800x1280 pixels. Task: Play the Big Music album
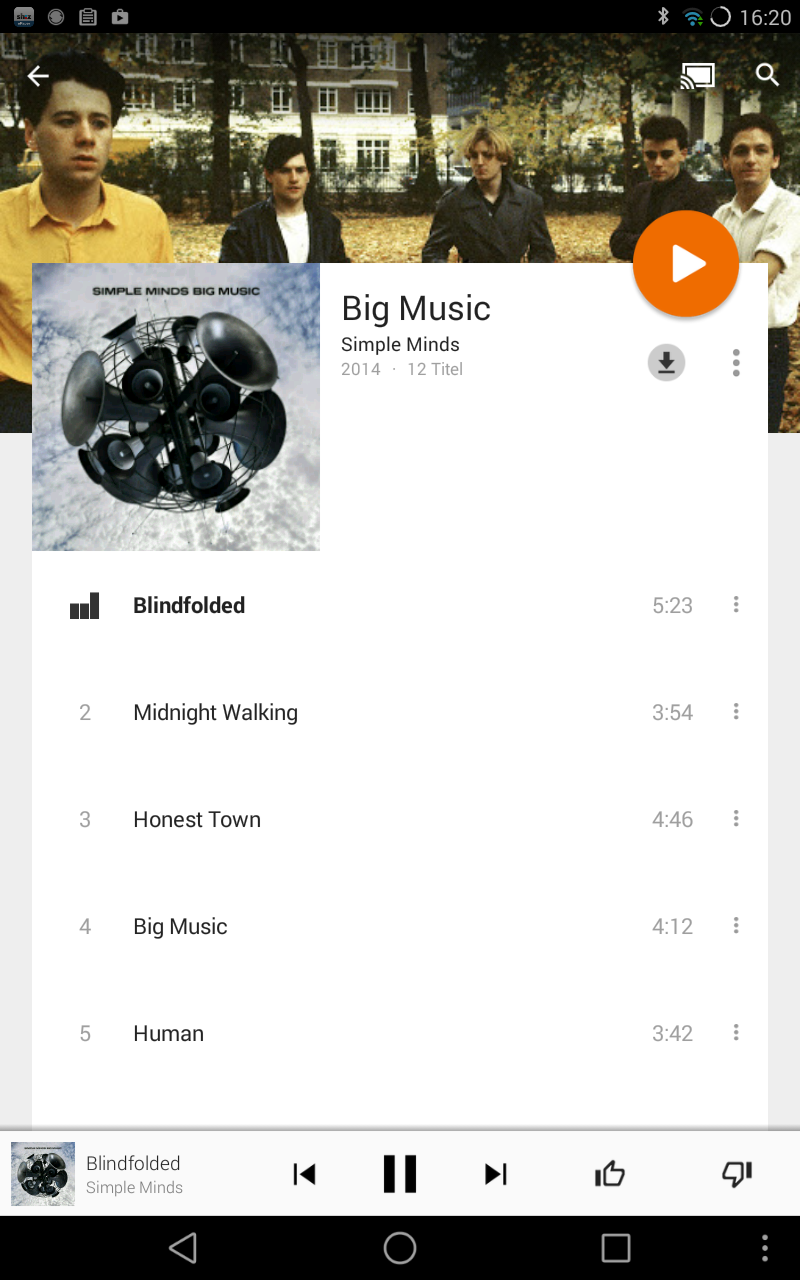click(x=686, y=264)
